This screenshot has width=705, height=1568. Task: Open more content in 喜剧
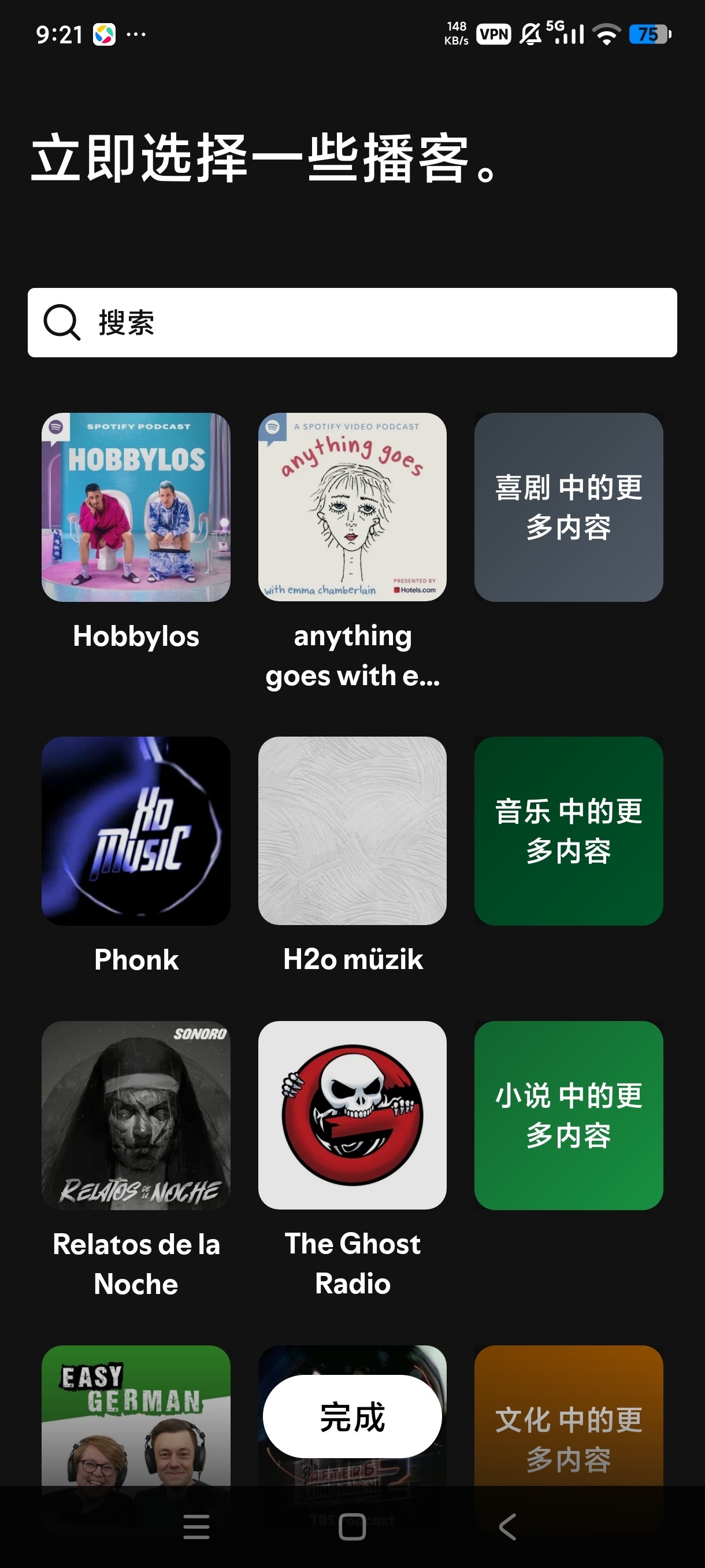[568, 507]
